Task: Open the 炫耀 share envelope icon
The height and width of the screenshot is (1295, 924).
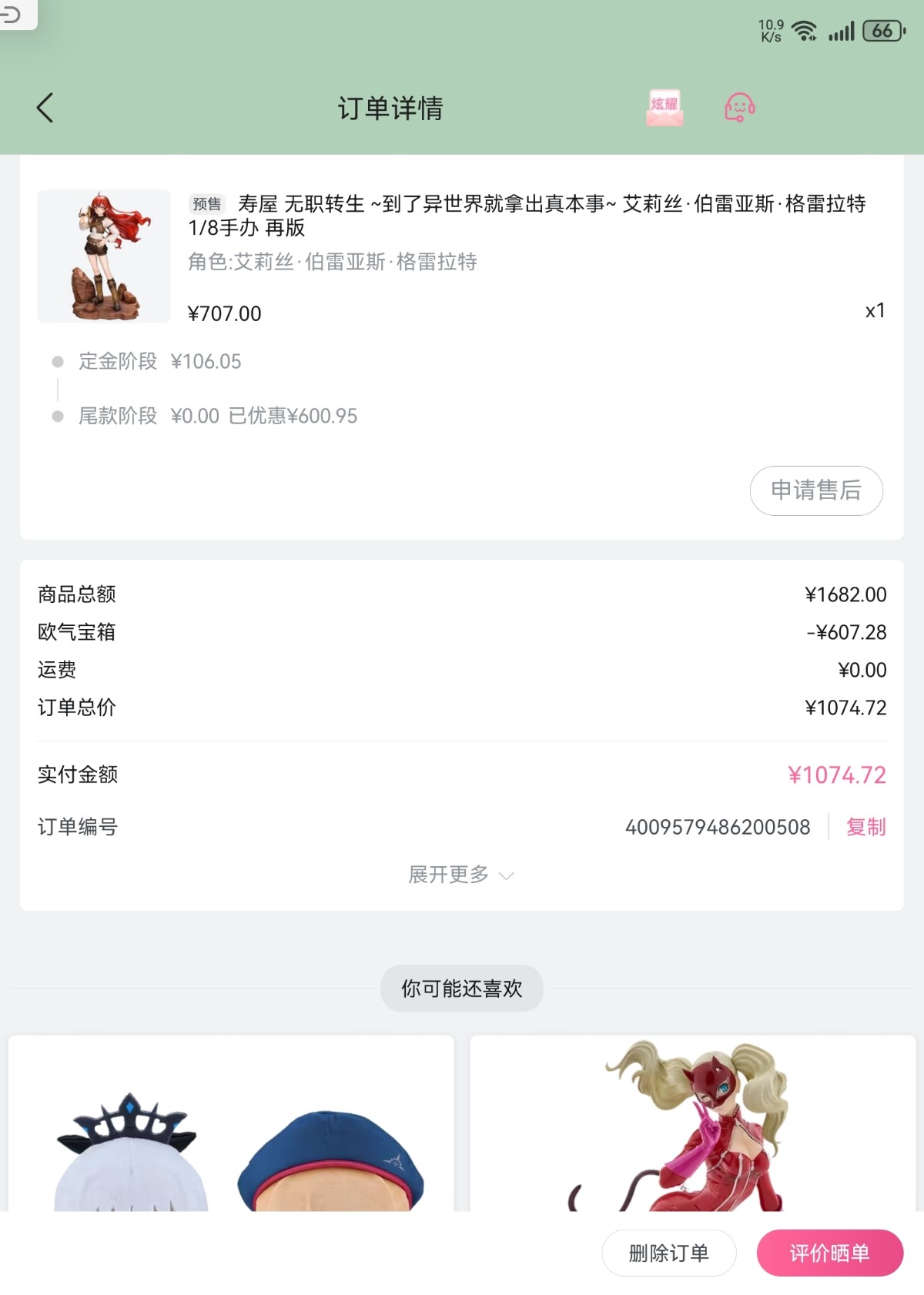Action: click(x=664, y=107)
